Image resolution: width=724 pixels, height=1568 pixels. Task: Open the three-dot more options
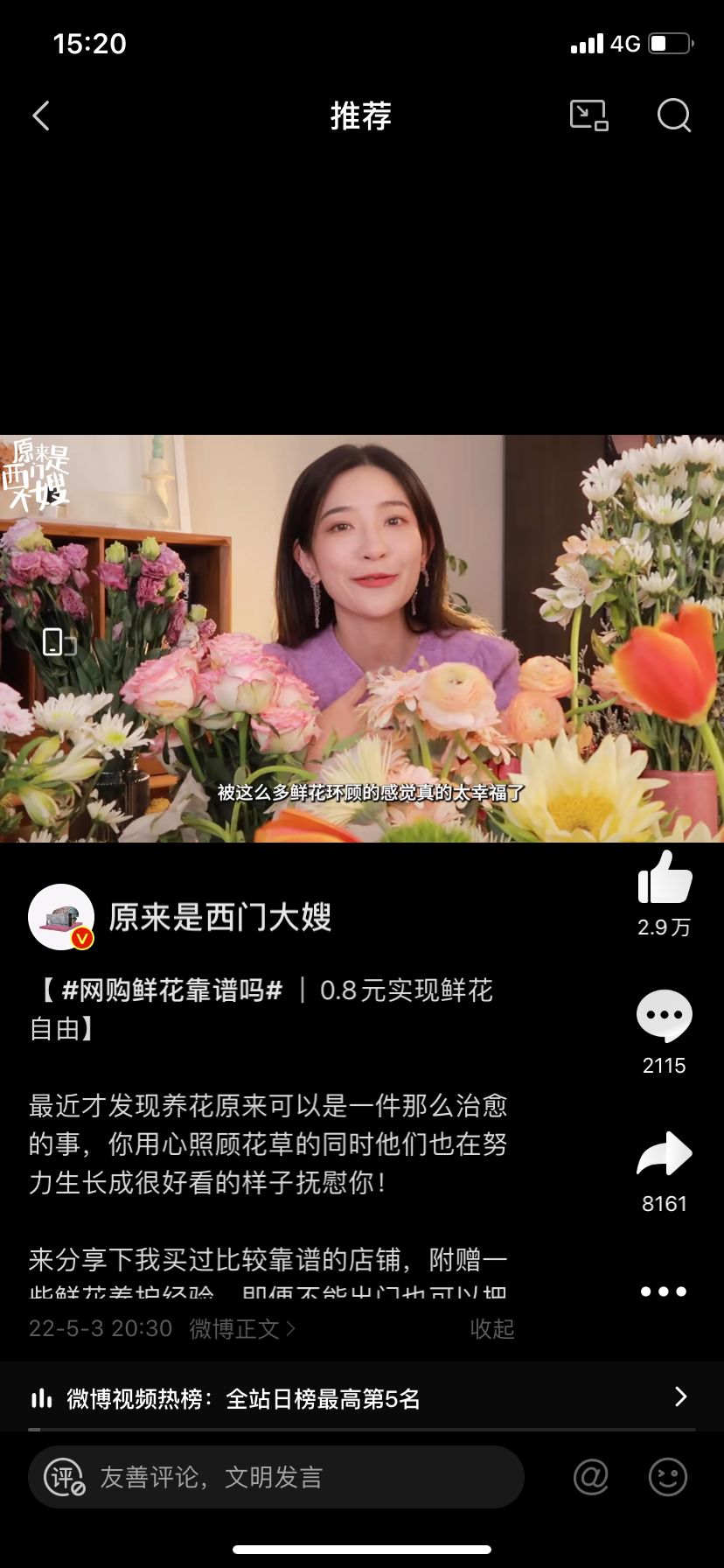pos(663,1291)
